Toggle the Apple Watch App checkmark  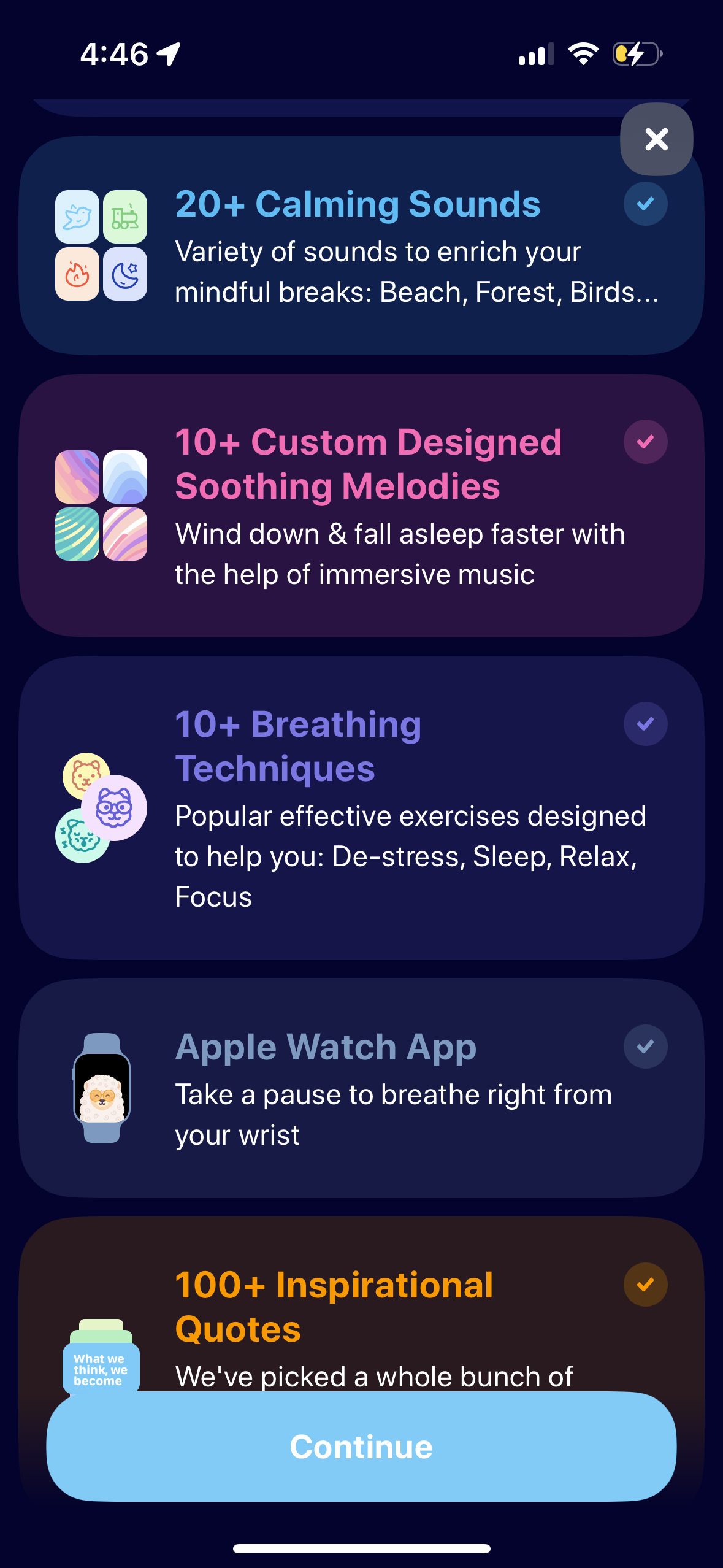644,1047
